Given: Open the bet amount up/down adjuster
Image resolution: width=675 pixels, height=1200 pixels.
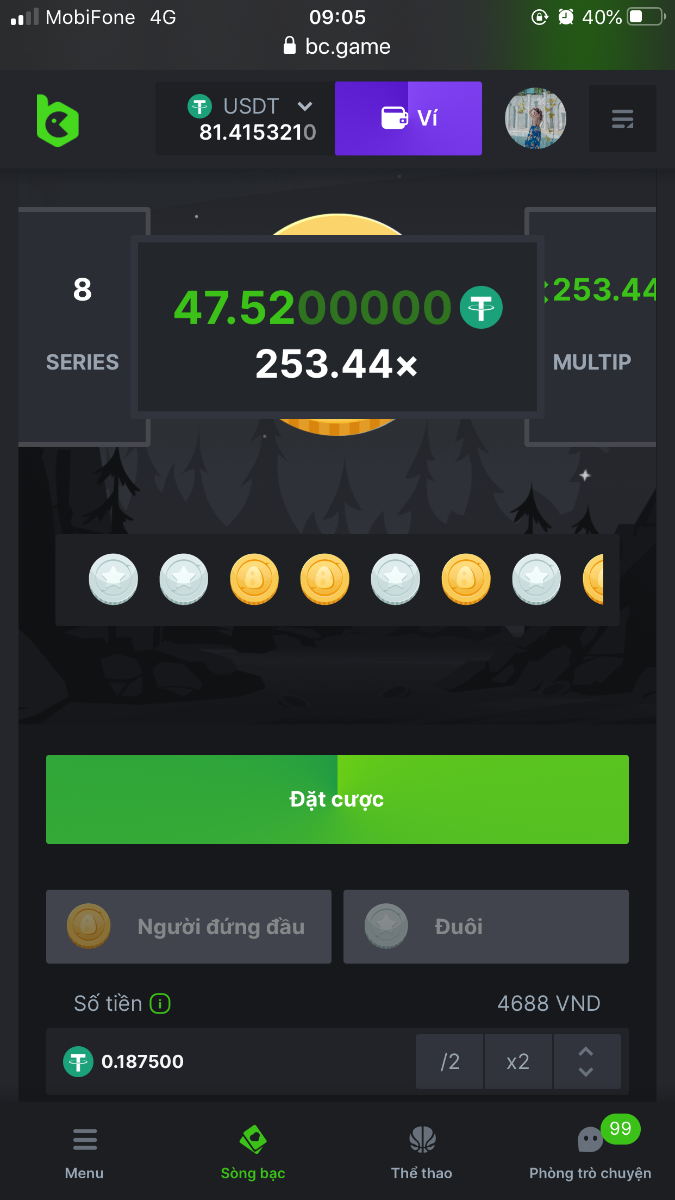Looking at the screenshot, I should coord(586,1061).
